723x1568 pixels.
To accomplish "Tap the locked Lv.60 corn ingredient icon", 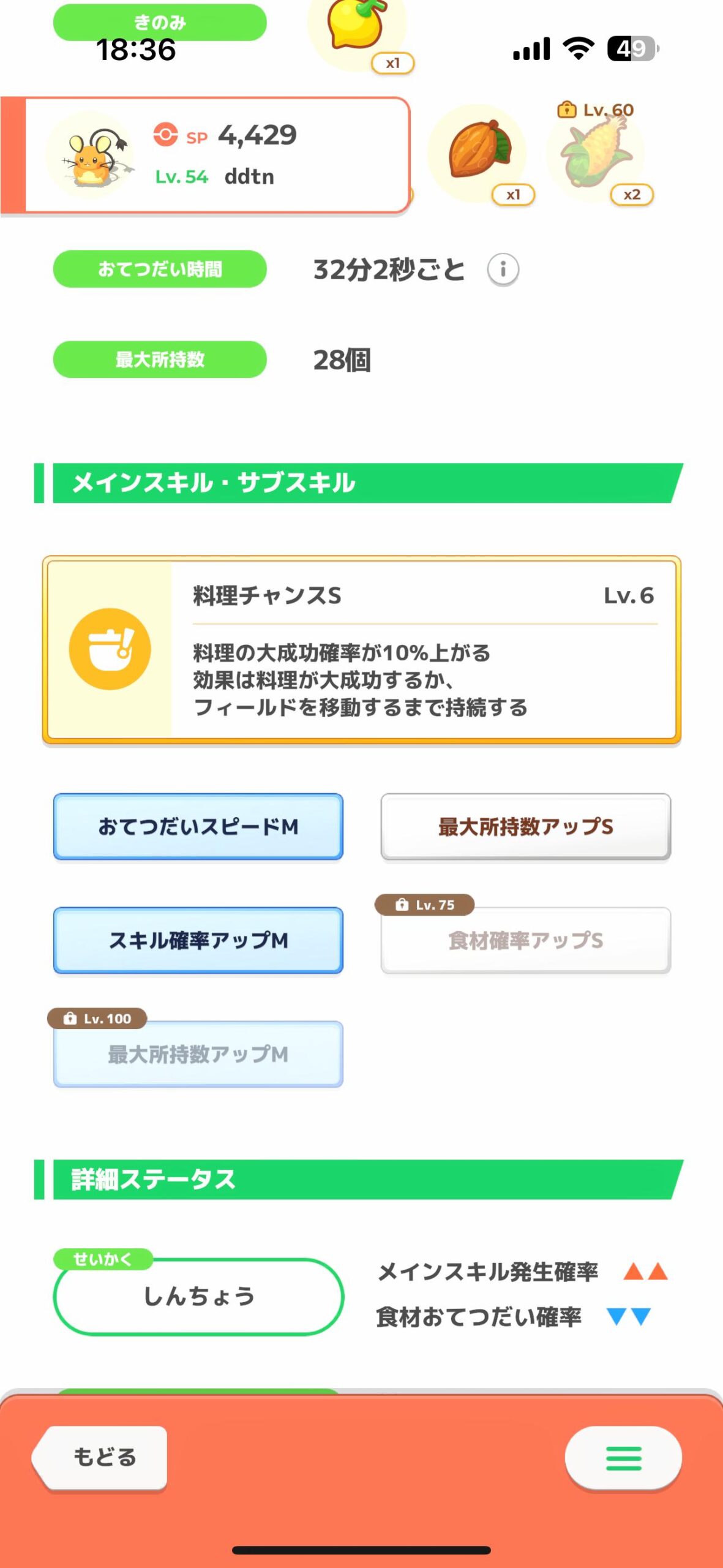I will (596, 153).
